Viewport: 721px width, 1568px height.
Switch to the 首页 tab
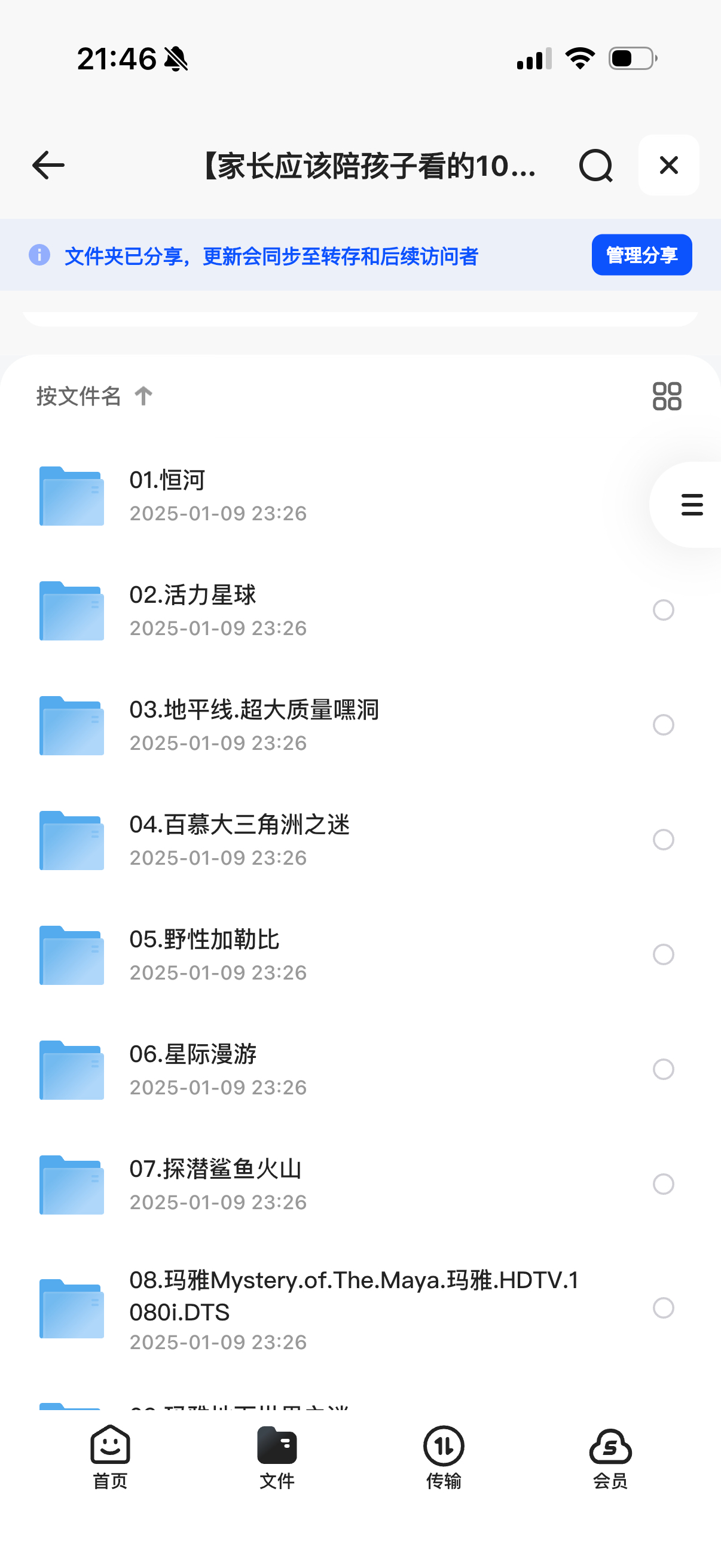pos(110,1457)
